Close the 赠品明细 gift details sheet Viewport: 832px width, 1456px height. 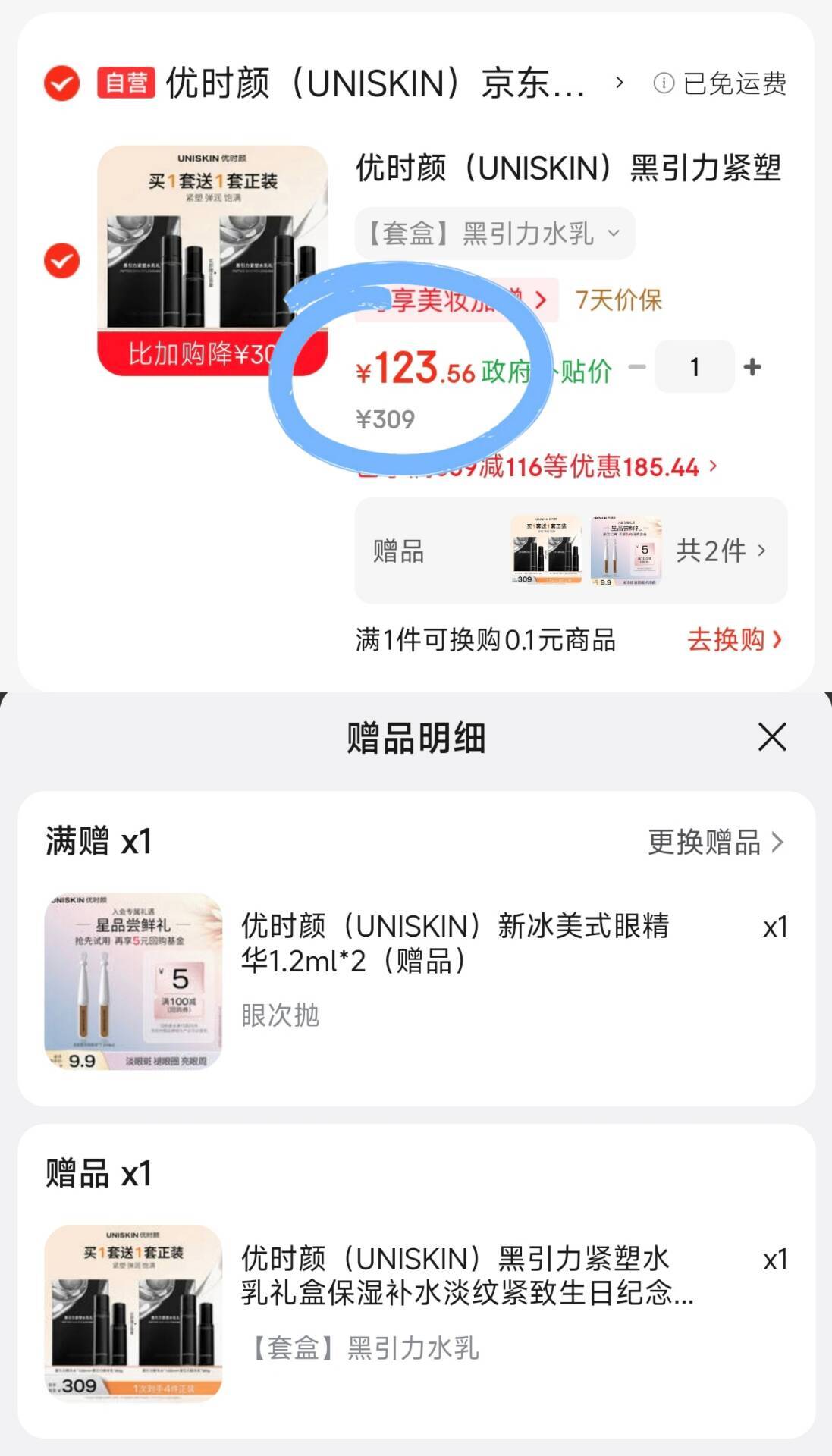coord(771,737)
